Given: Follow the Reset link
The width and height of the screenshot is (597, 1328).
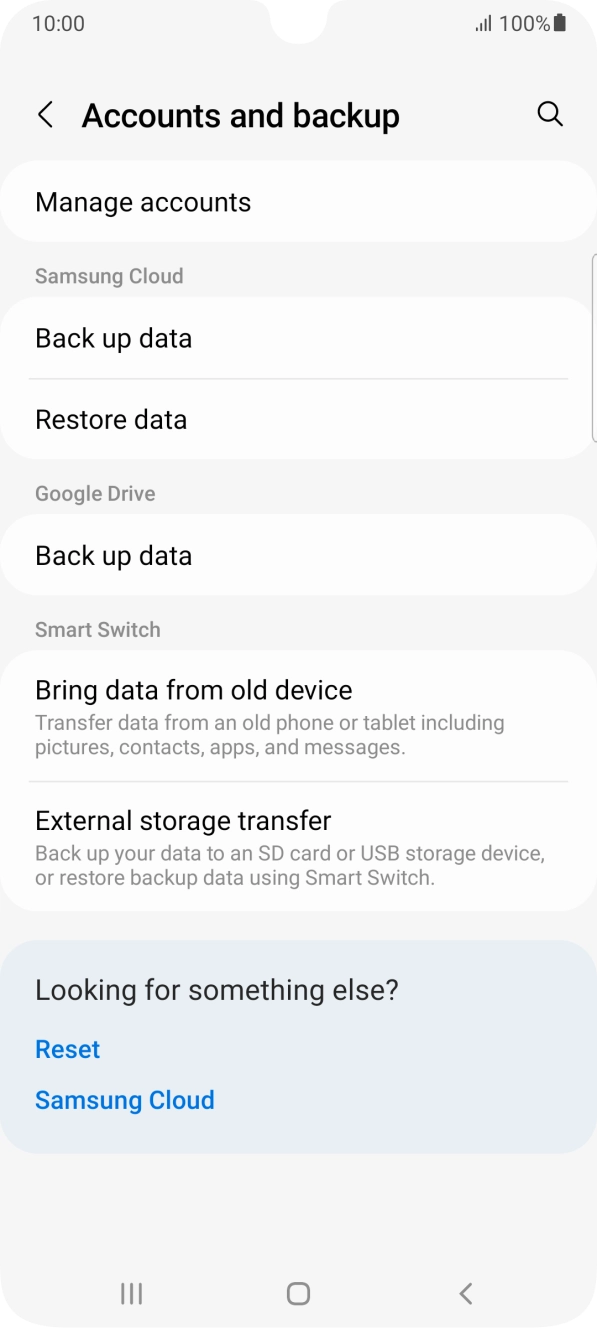Looking at the screenshot, I should [x=68, y=1049].
